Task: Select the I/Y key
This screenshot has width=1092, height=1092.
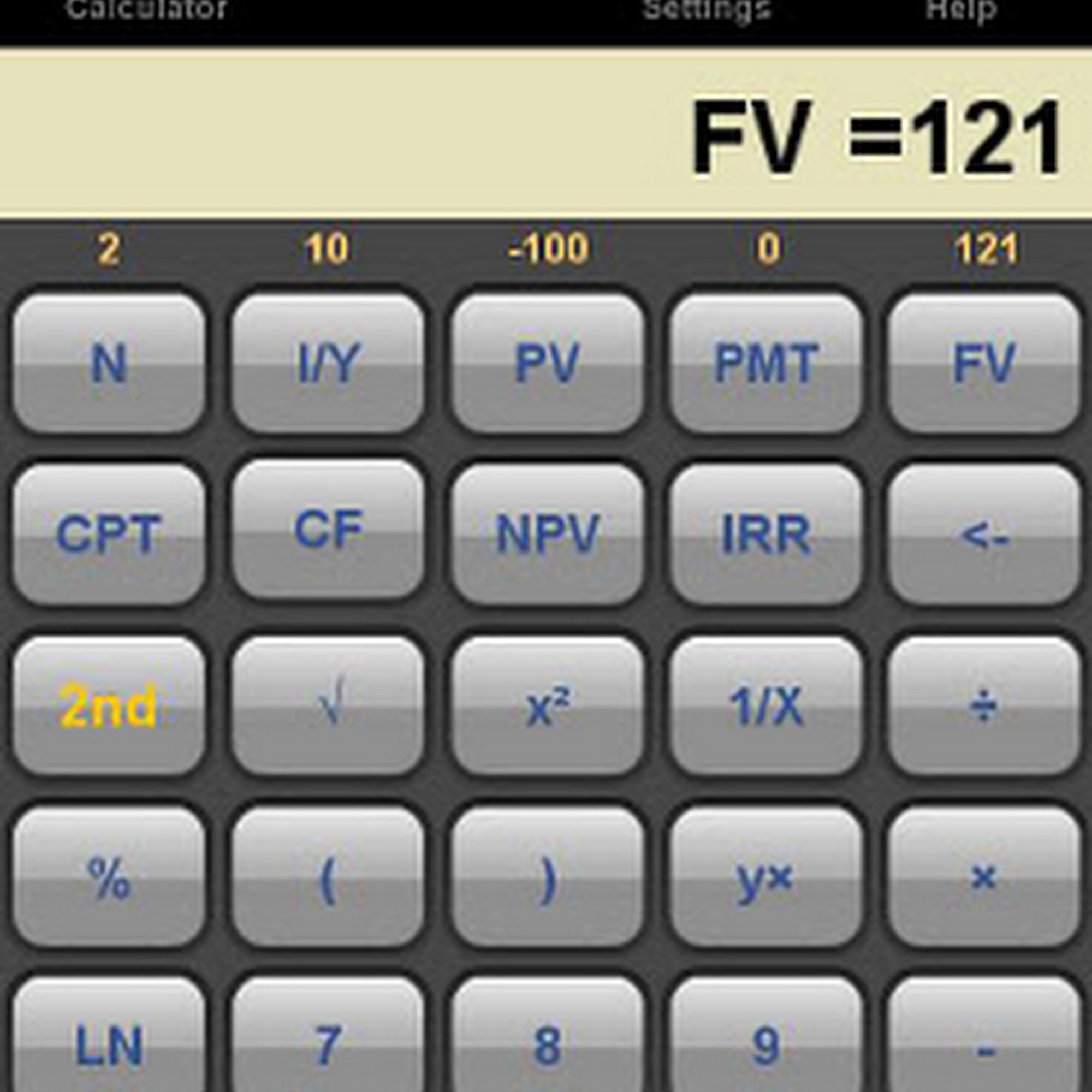Action: 328,363
